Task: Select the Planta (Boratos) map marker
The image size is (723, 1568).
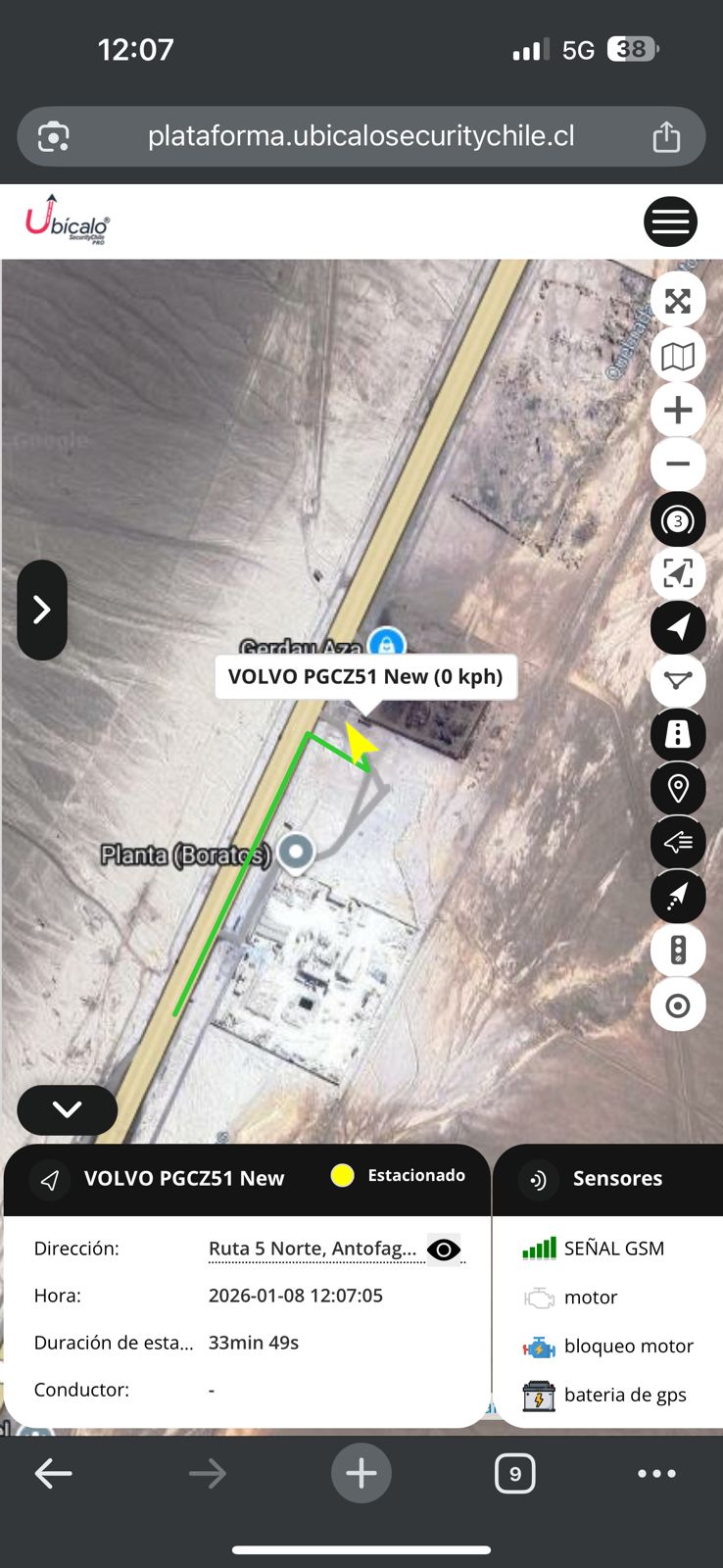Action: coord(295,852)
